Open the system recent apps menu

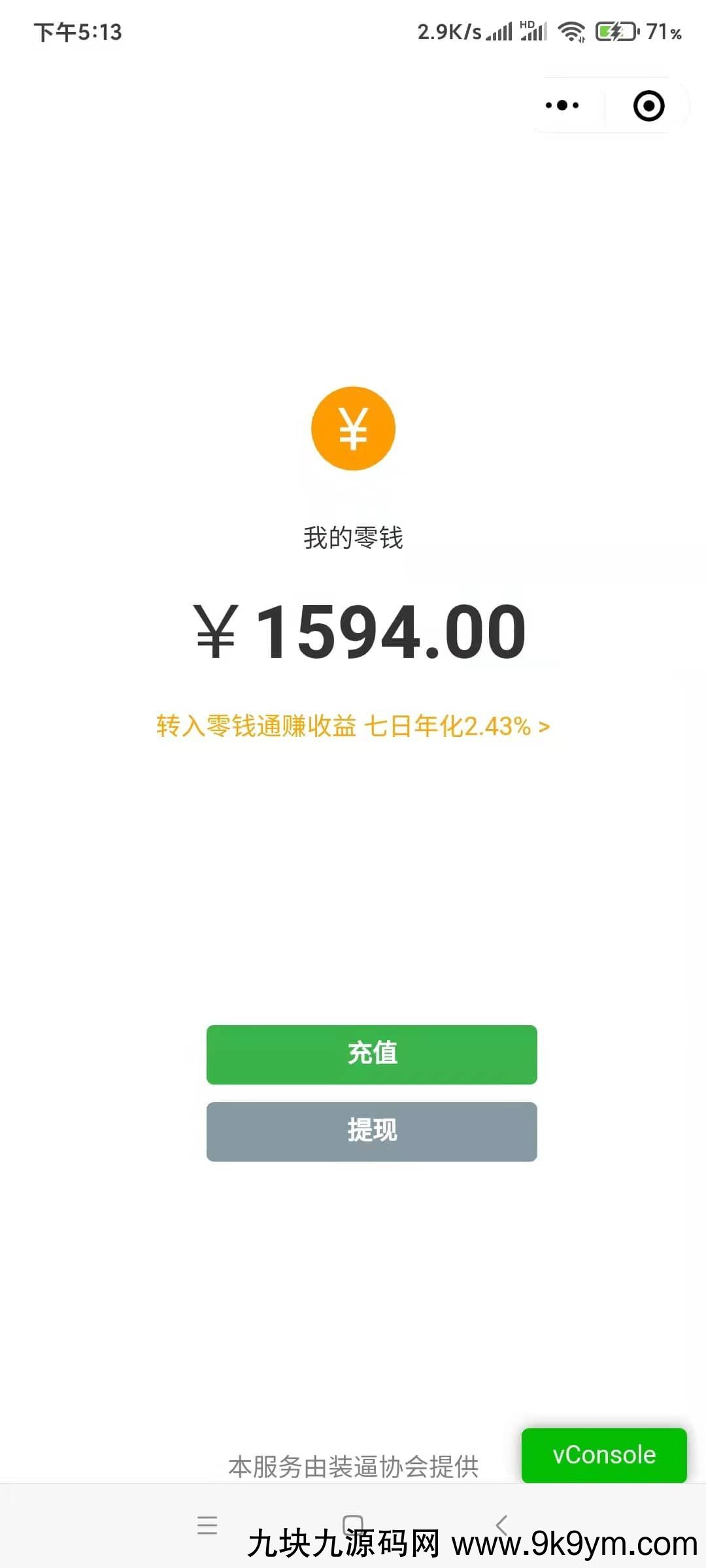pos(207,1525)
